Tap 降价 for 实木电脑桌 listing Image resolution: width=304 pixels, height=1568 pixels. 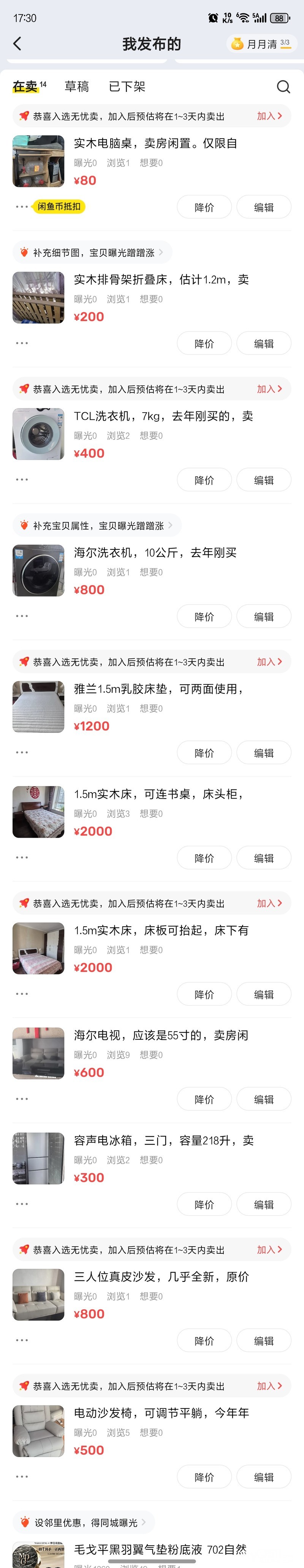point(204,207)
